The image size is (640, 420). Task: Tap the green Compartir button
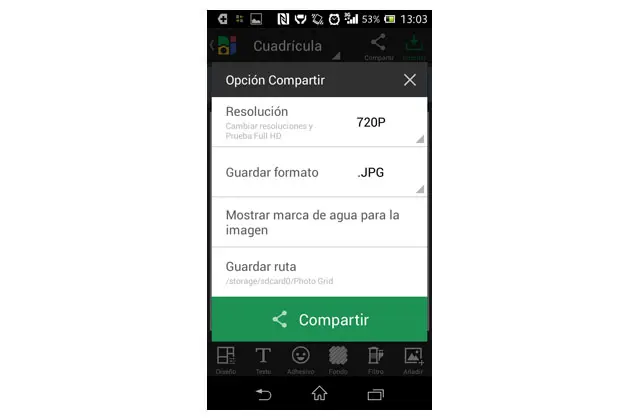319,320
